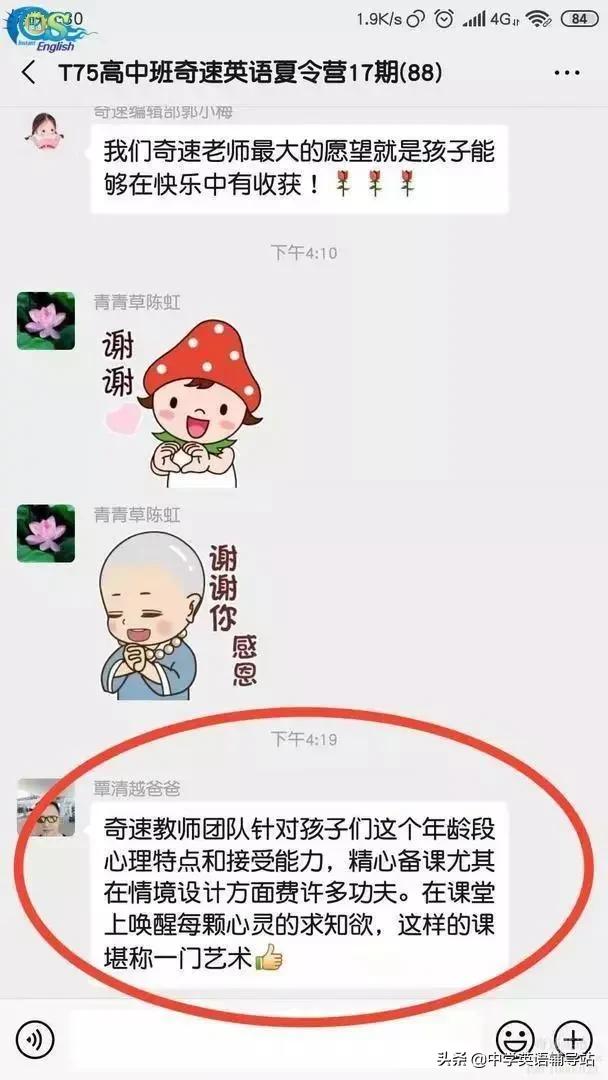Open group chat details via the three dots
The width and height of the screenshot is (608, 1080).
coord(566,72)
